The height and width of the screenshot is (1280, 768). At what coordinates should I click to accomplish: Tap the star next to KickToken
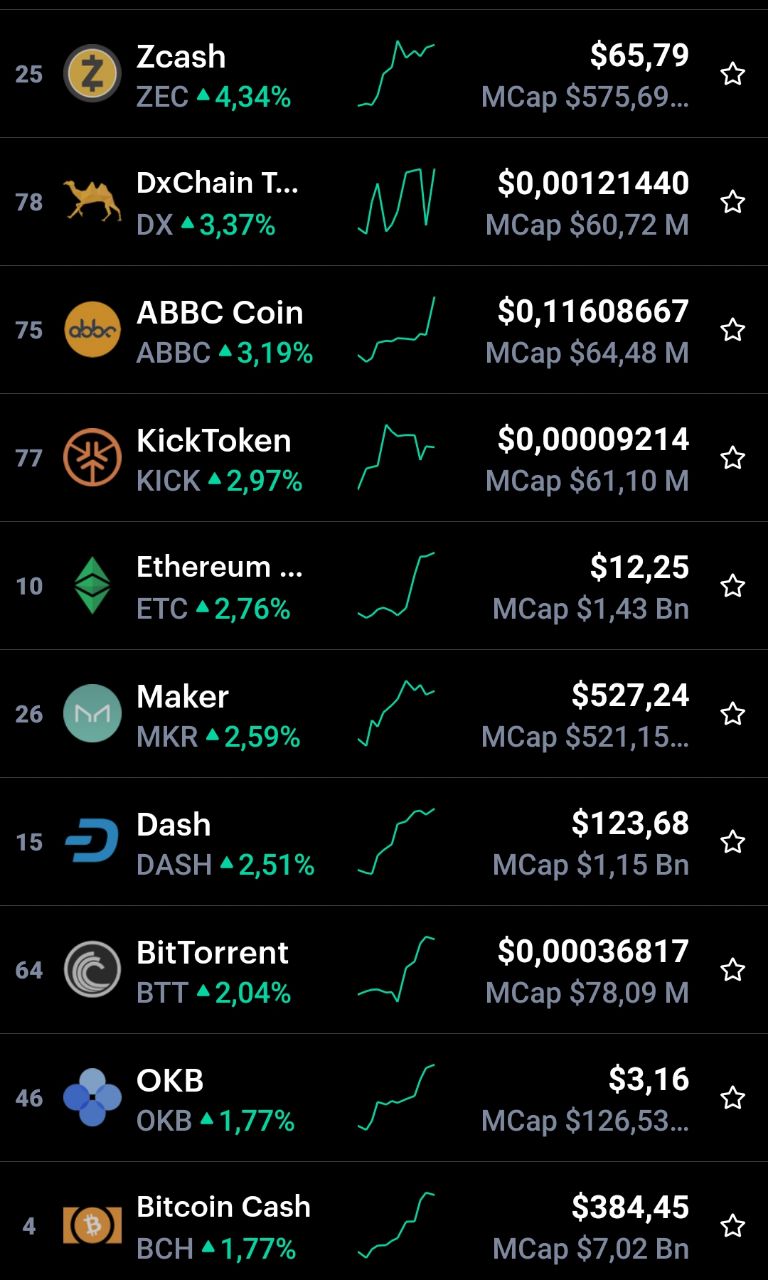pyautogui.click(x=733, y=458)
